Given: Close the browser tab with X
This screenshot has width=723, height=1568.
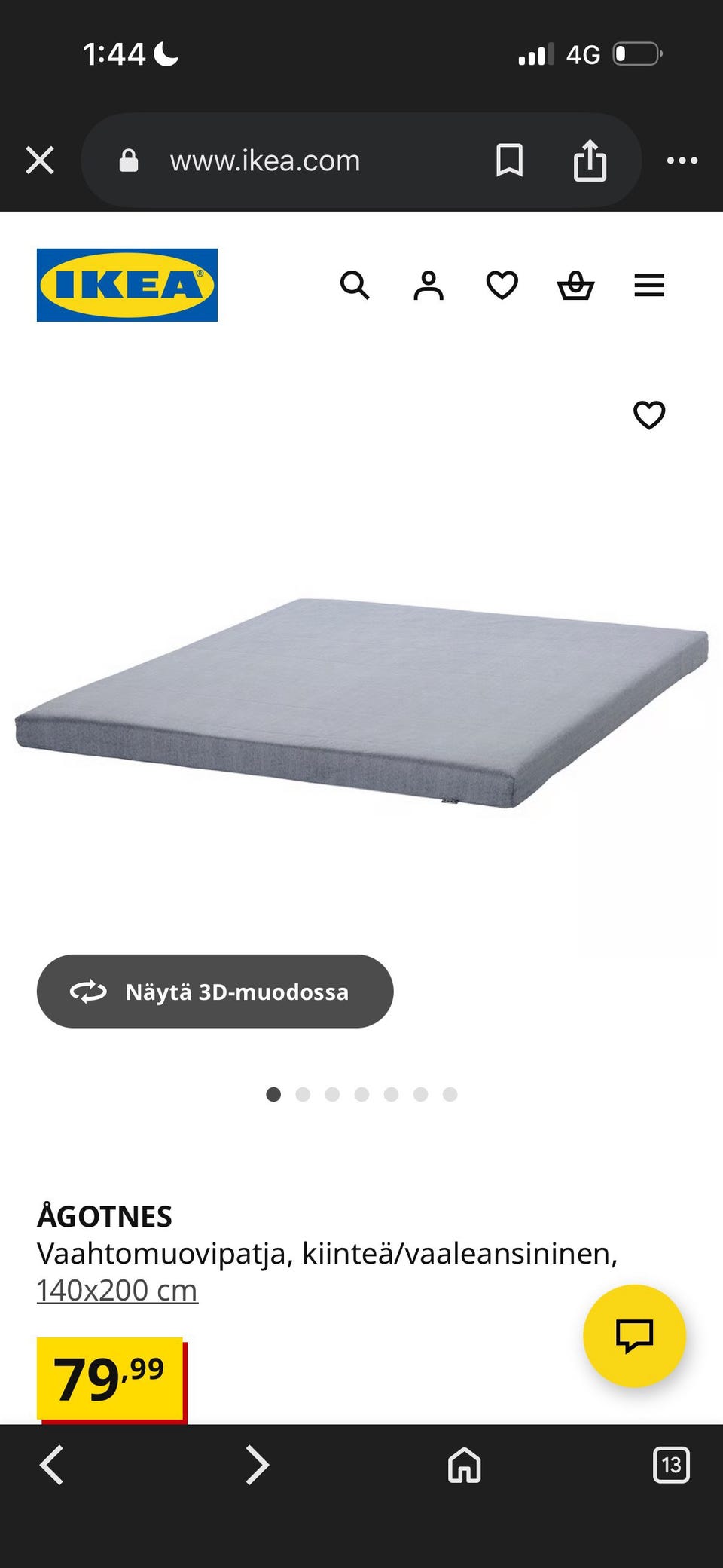Looking at the screenshot, I should (x=40, y=160).
